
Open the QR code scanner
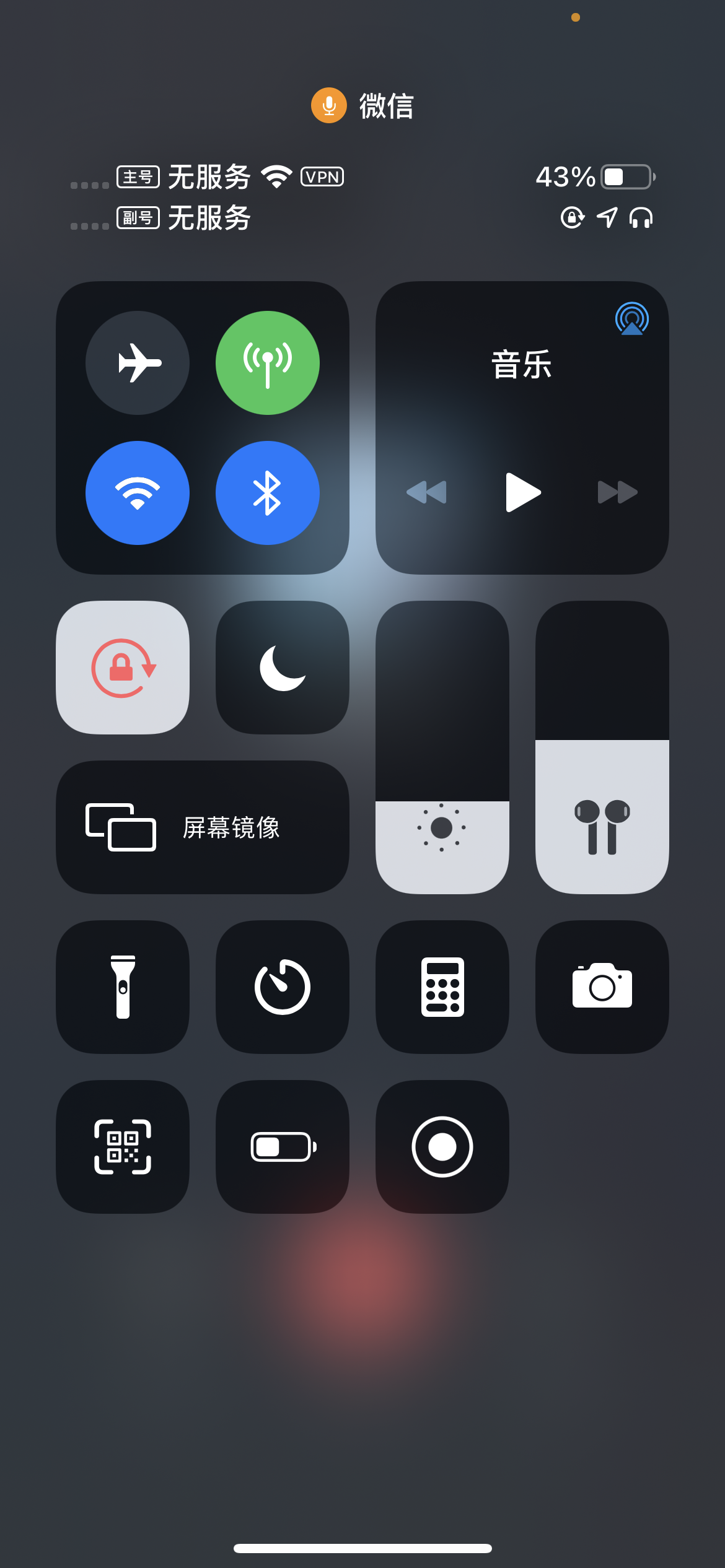[x=123, y=1147]
